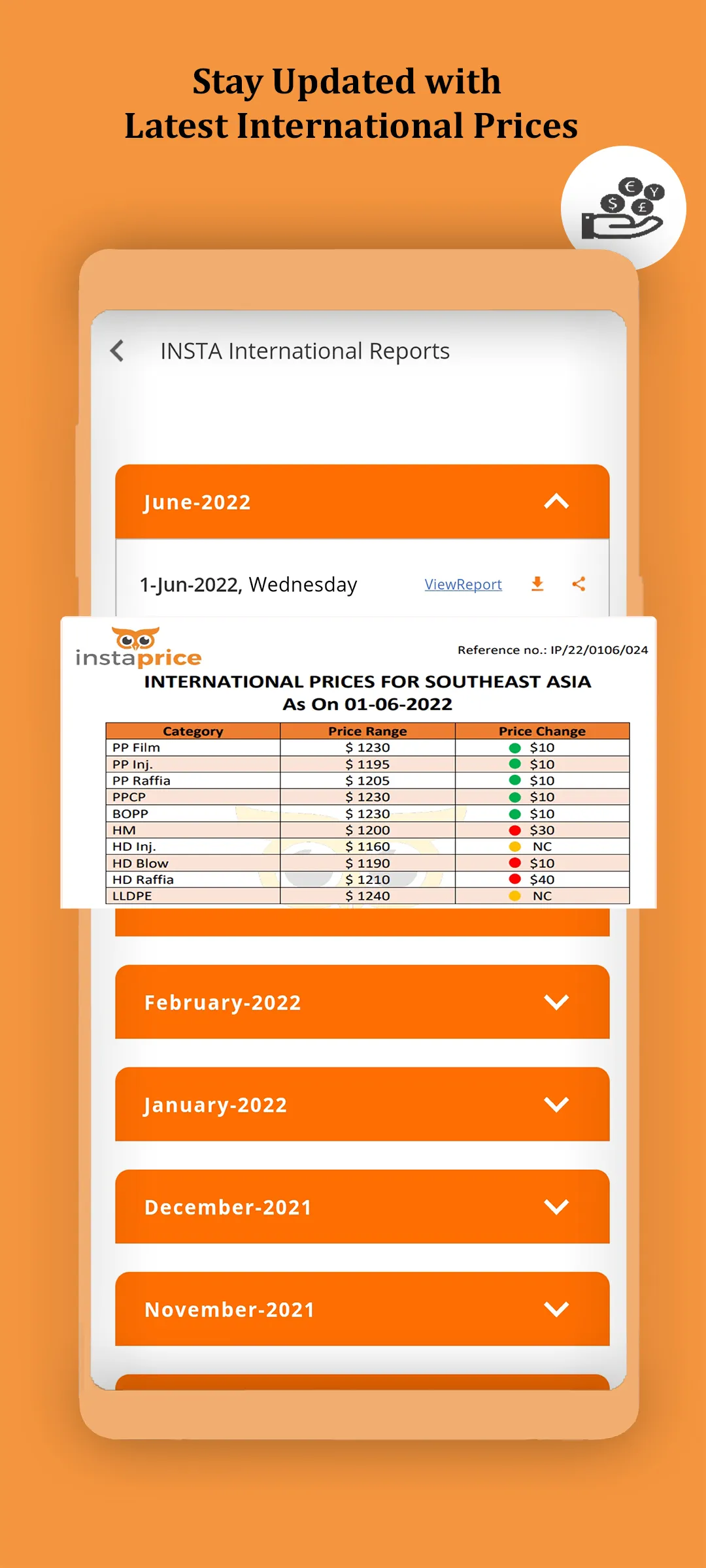Select the 1-Jun-2022 Wednesday entry
Viewport: 706px width, 1568px height.
248,584
